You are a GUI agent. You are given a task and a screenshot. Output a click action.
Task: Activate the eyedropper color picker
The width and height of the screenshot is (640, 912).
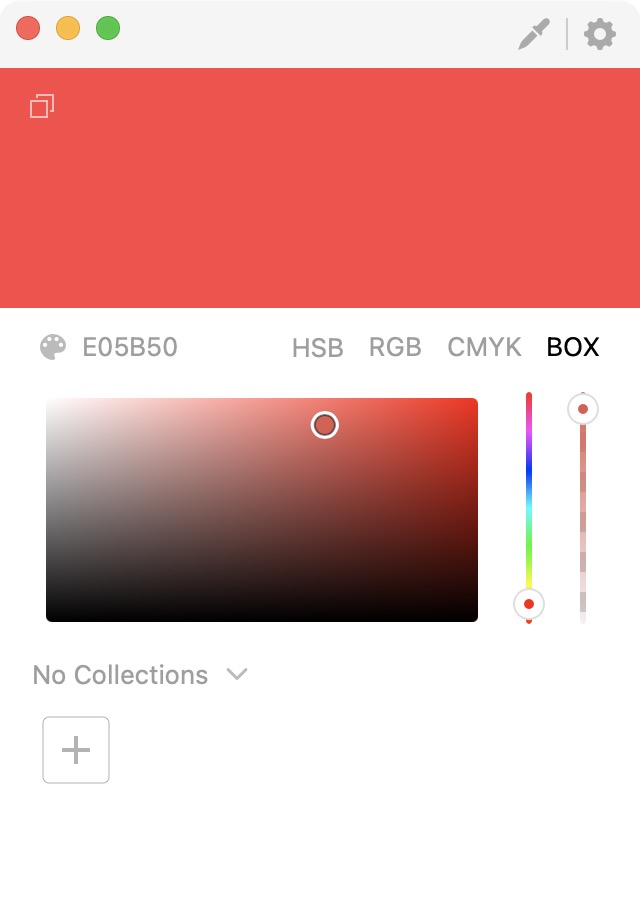point(533,34)
